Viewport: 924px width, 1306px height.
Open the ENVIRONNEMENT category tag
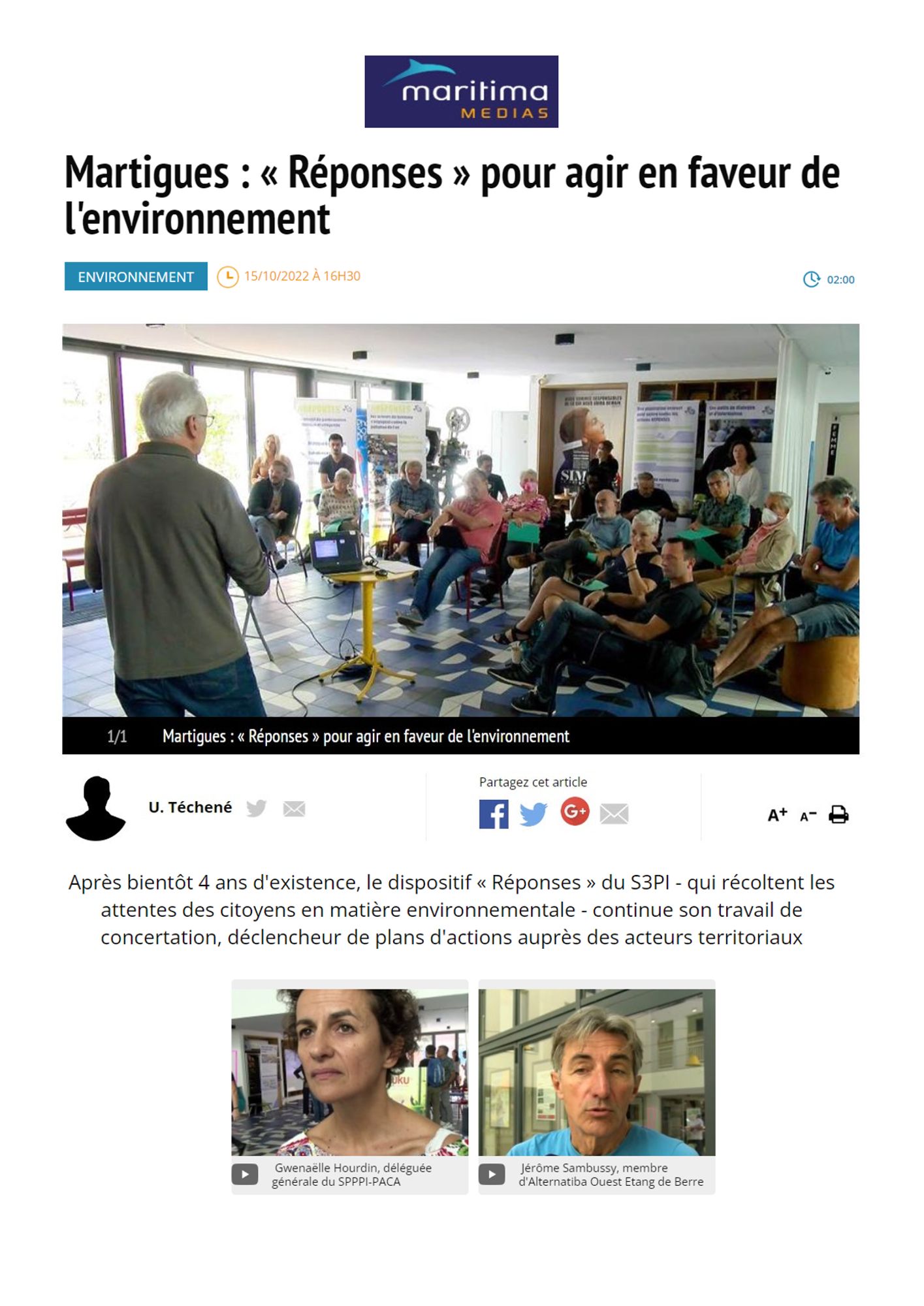tap(136, 277)
